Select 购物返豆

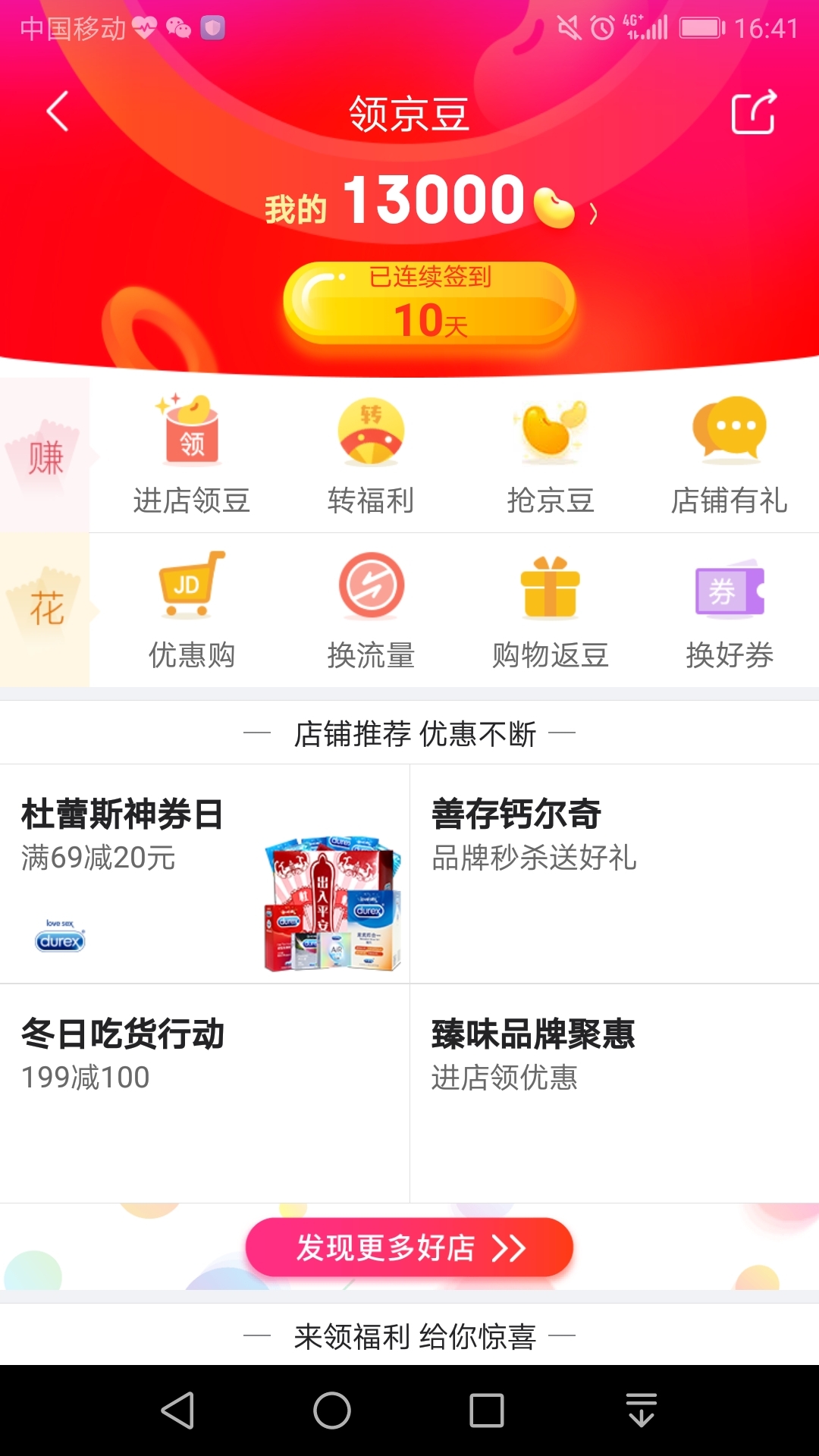[x=551, y=610]
